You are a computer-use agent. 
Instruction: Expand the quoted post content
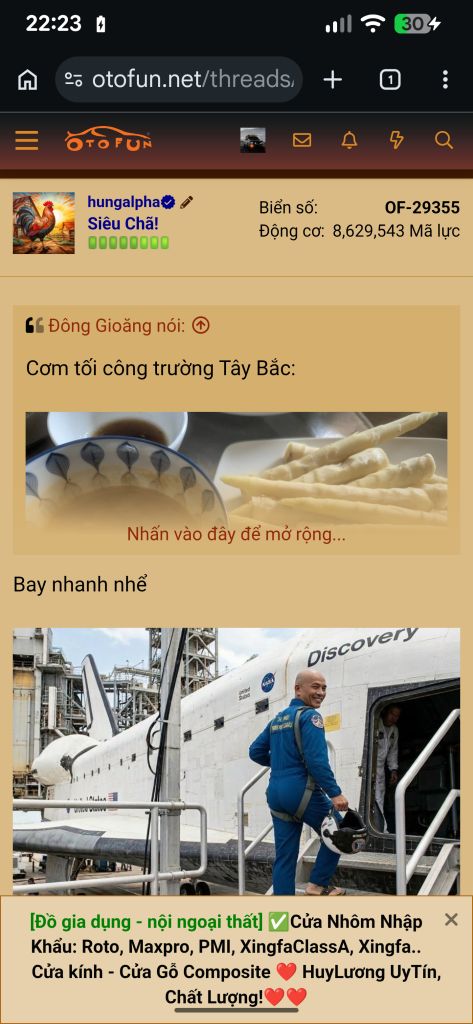(236, 534)
